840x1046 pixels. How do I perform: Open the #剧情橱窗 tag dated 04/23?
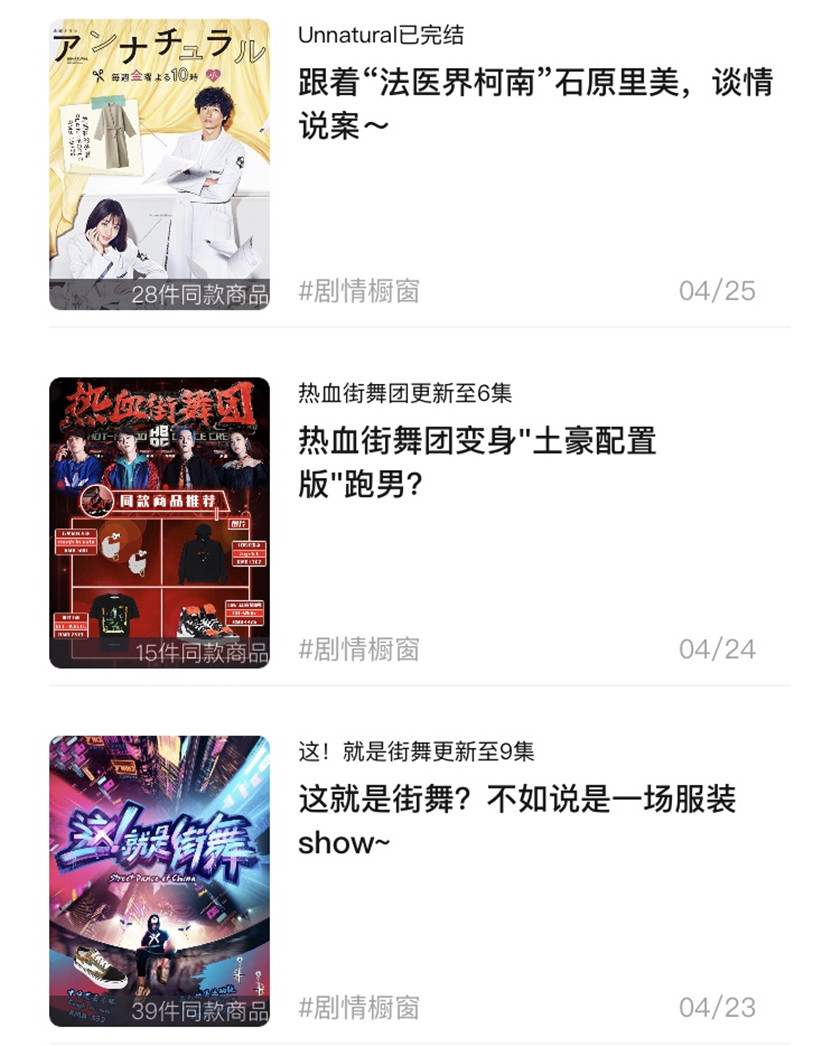pos(359,1008)
